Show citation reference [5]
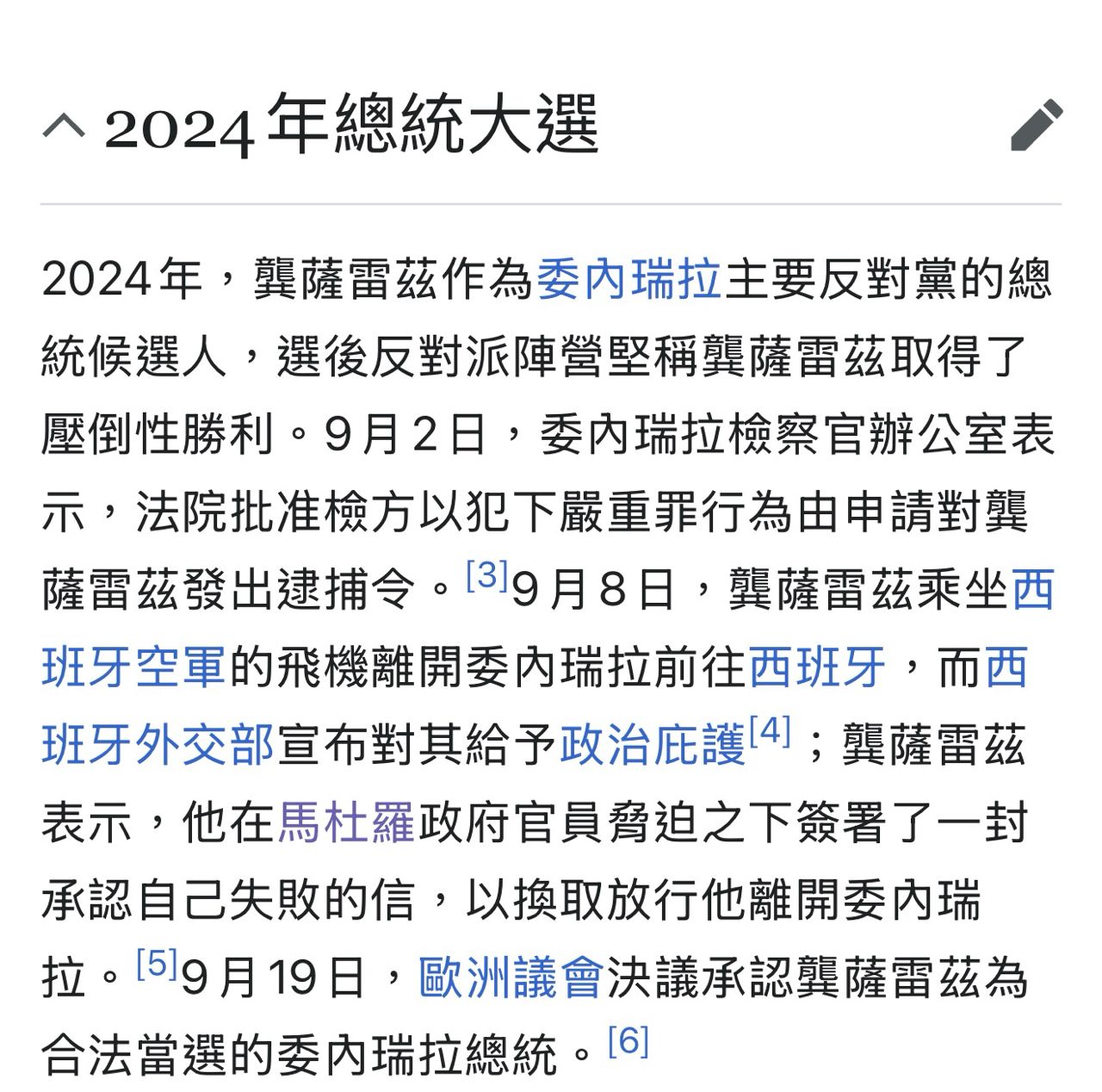This screenshot has width=1102, height=1092. (x=157, y=964)
